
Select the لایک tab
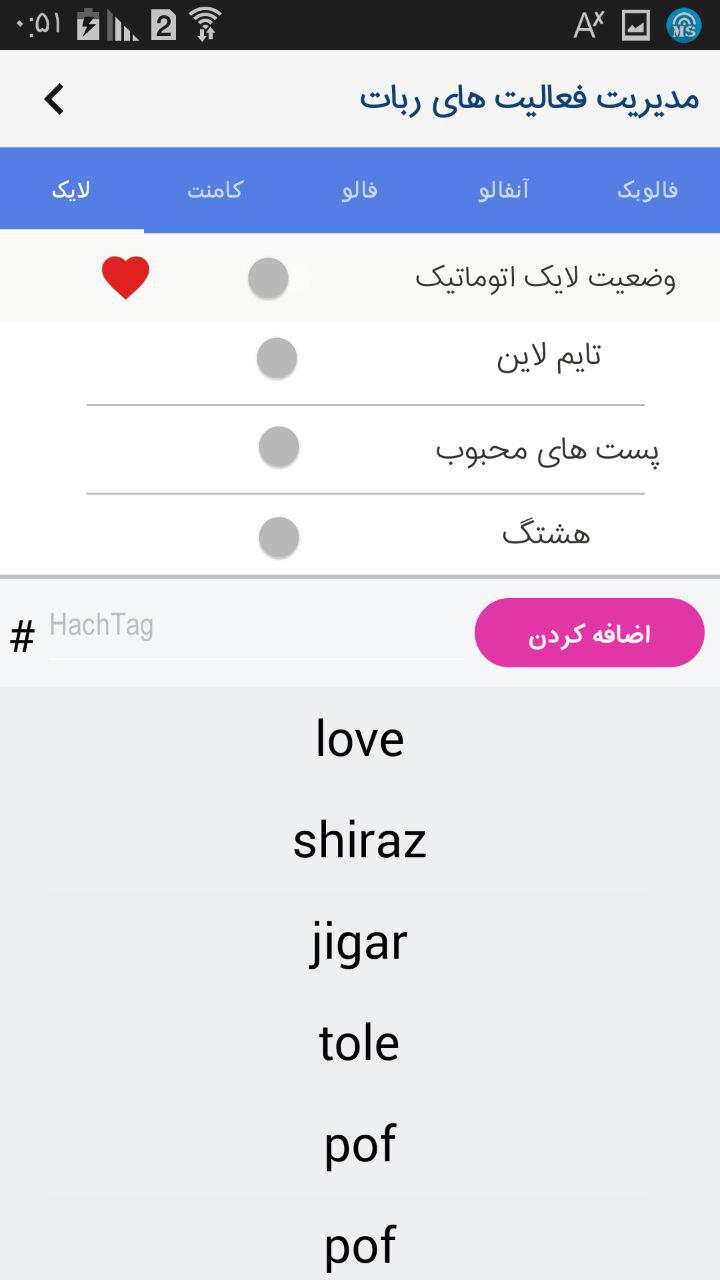click(72, 190)
